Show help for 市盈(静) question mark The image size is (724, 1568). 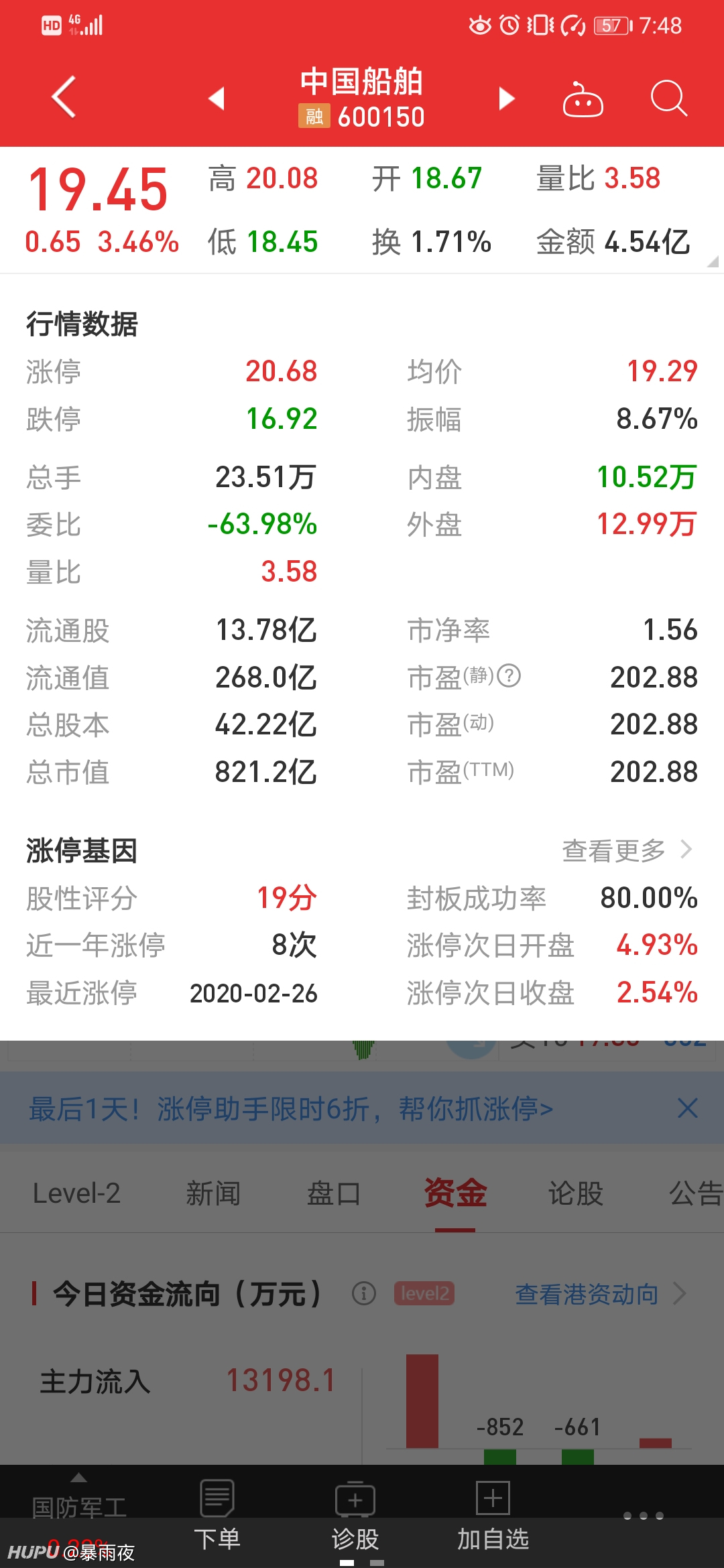pyautogui.click(x=509, y=675)
